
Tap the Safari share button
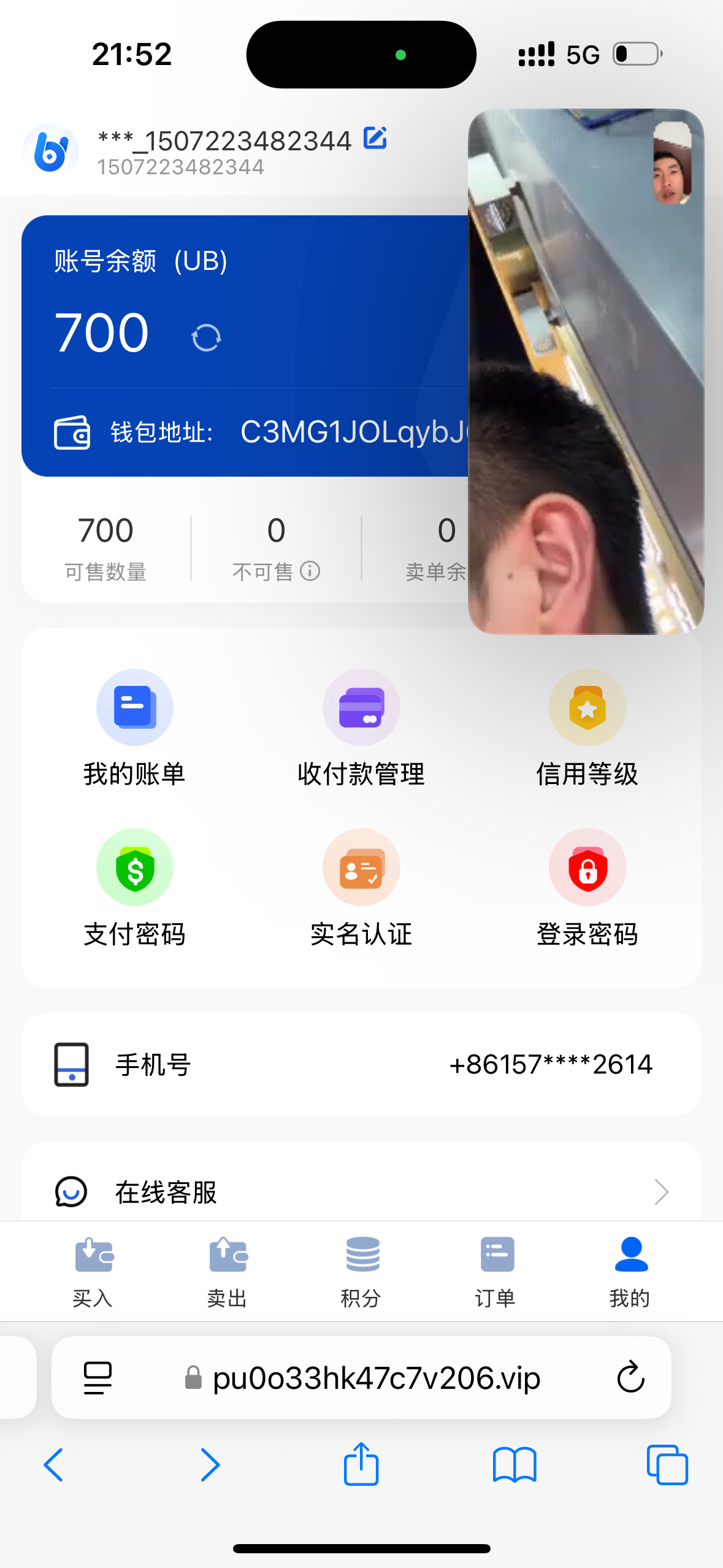[361, 1465]
